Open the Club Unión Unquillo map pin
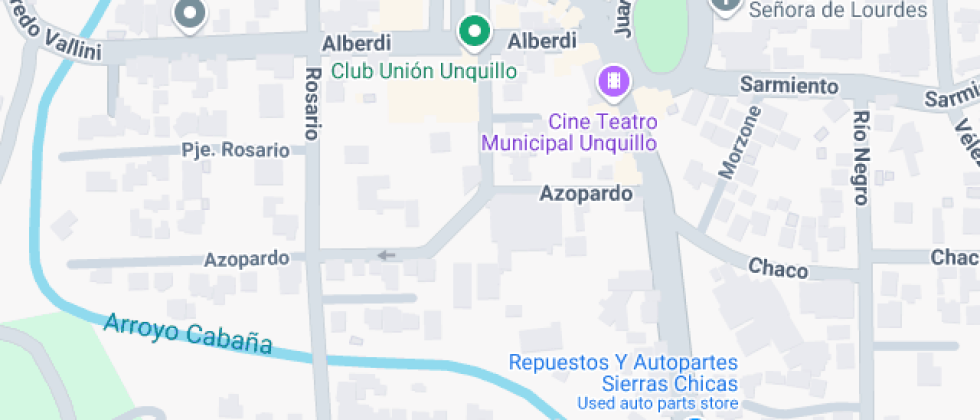 point(474,31)
